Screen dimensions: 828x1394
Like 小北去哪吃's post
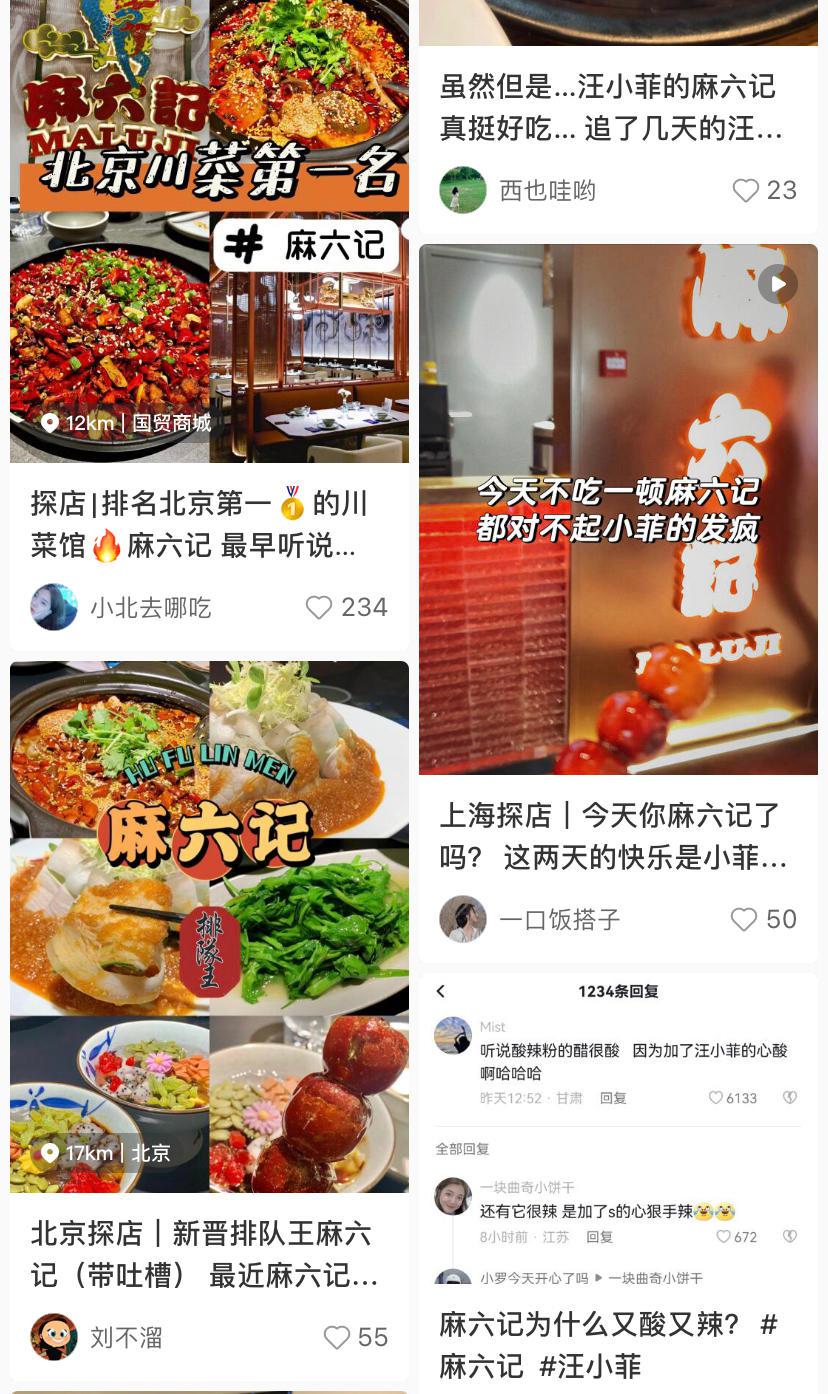tap(319, 607)
